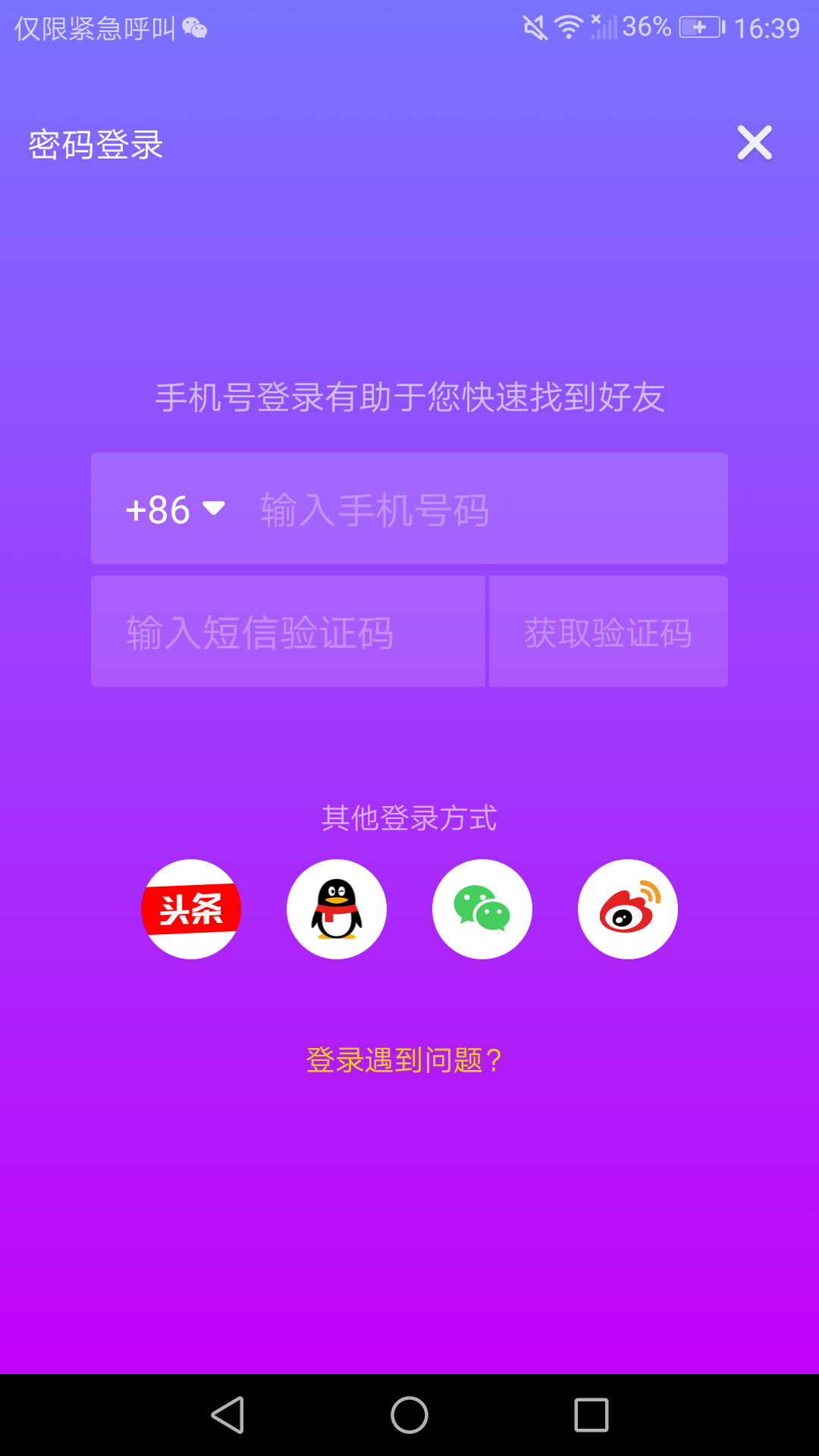819x1456 pixels.
Task: Log in with Toutiao (头条)
Action: click(x=191, y=909)
